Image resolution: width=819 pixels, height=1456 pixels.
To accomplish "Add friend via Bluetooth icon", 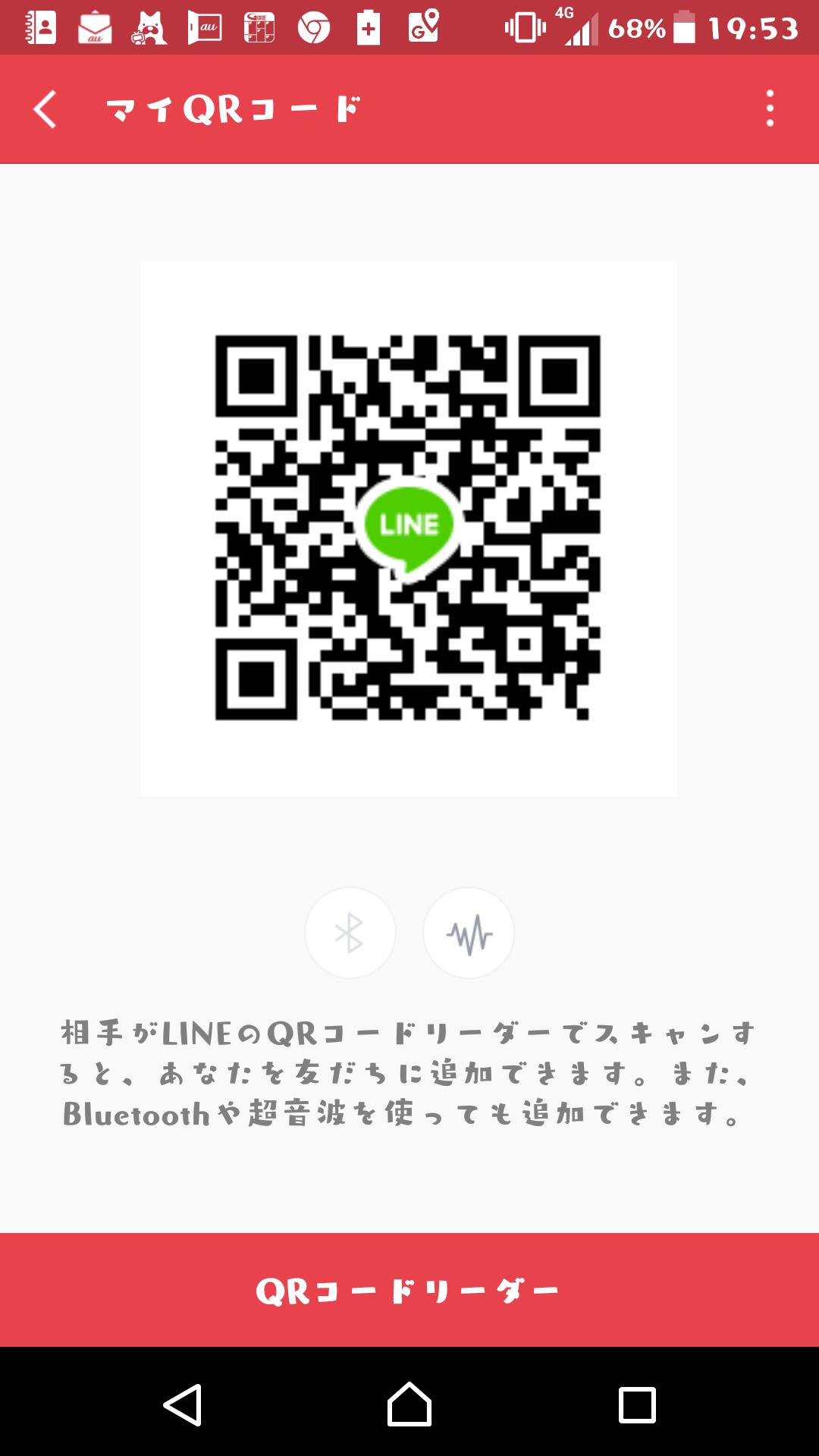I will 350,933.
